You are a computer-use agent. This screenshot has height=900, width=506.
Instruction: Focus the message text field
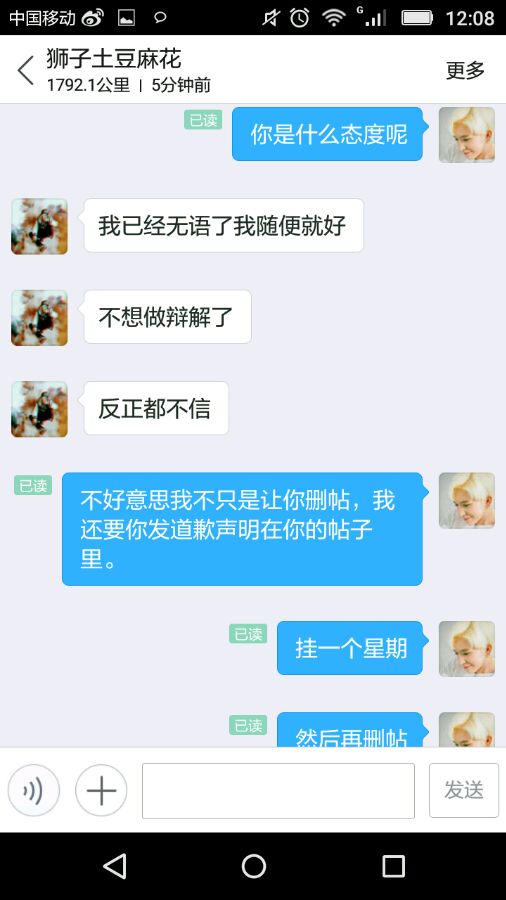point(278,790)
